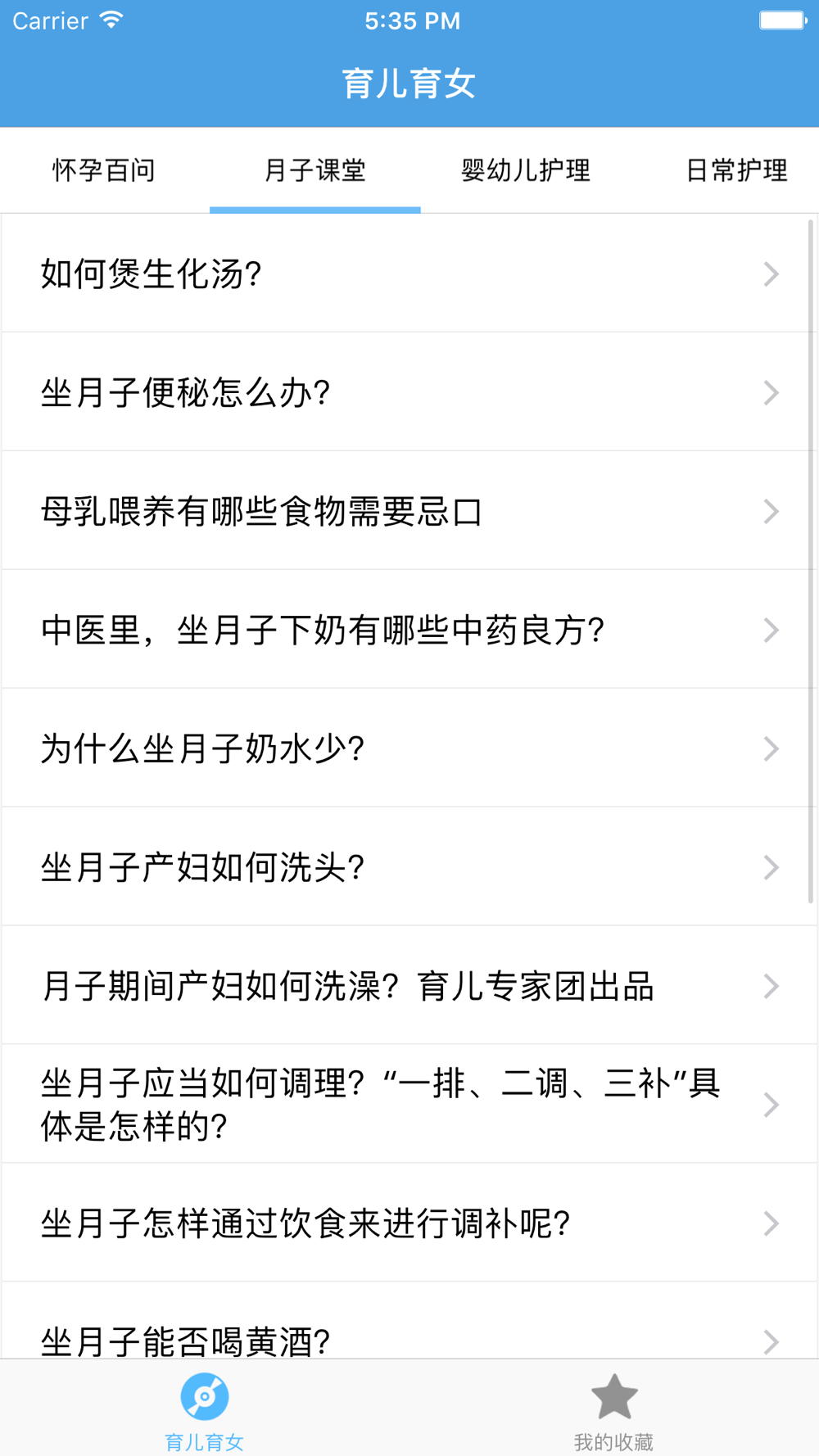Switch to 我的收藏 favorites tab
Image resolution: width=819 pixels, height=1456 pixels.
613,1409
